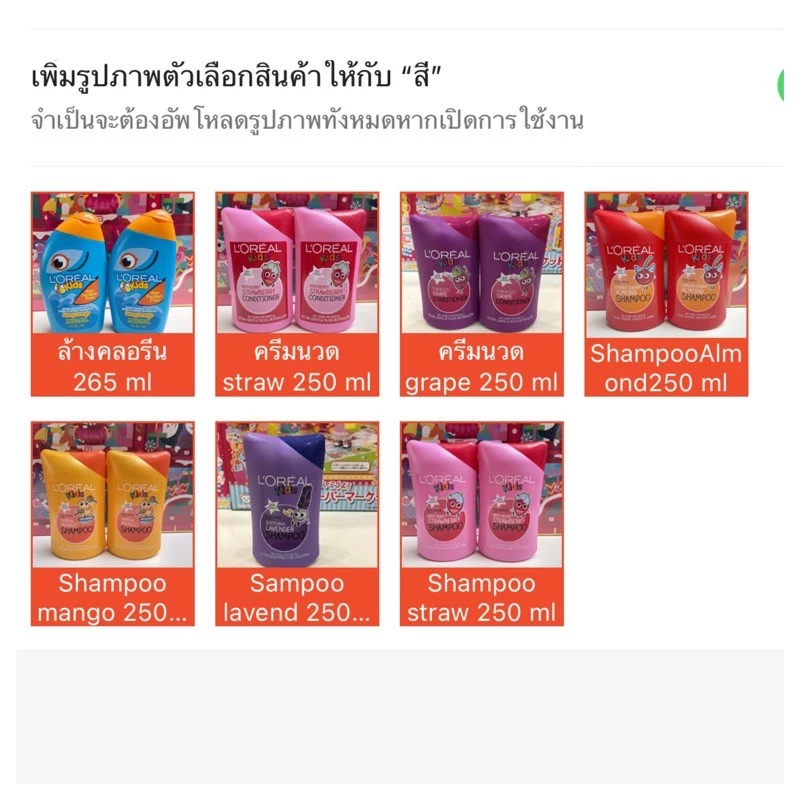Open the Shampoo straw 250 ml tile
800x800 pixels.
tap(482, 523)
